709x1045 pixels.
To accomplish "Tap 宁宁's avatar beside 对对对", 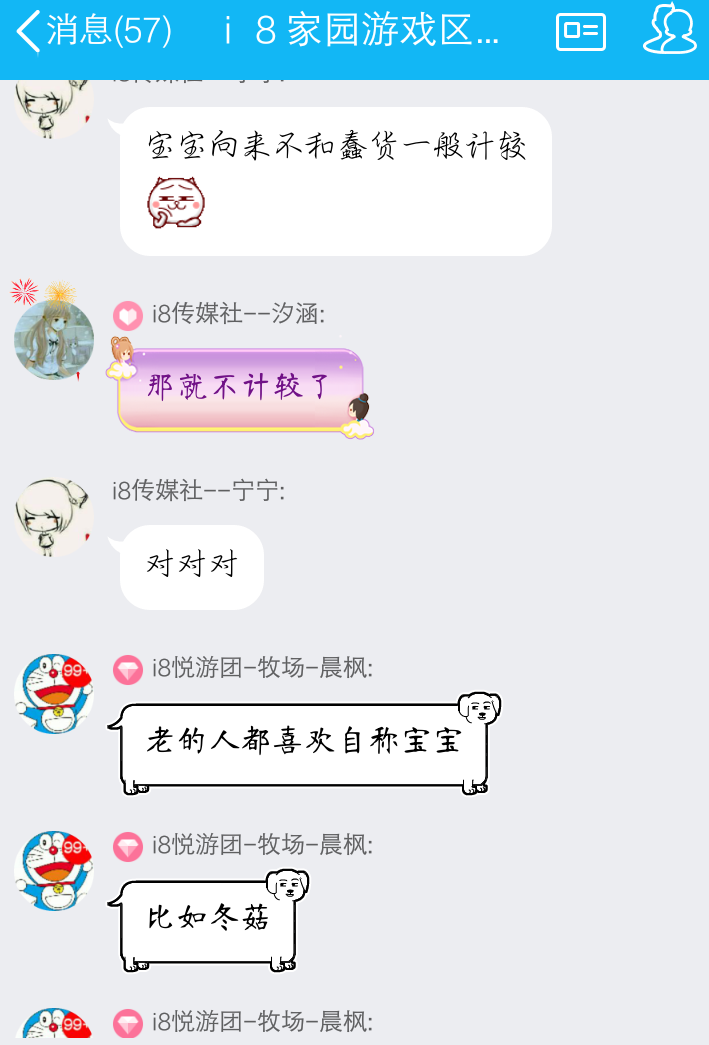I will 54,517.
